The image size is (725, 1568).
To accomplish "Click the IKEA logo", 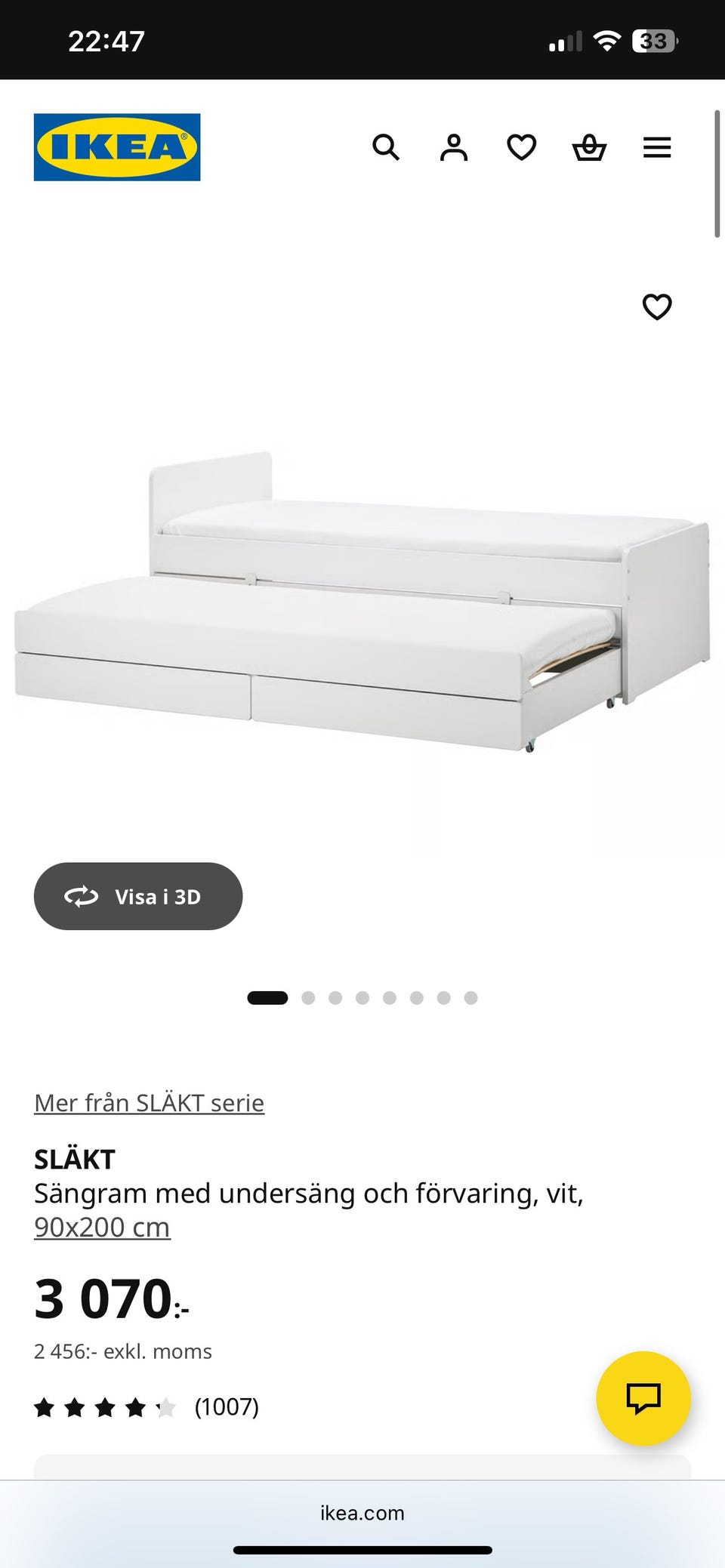I will pyautogui.click(x=117, y=147).
